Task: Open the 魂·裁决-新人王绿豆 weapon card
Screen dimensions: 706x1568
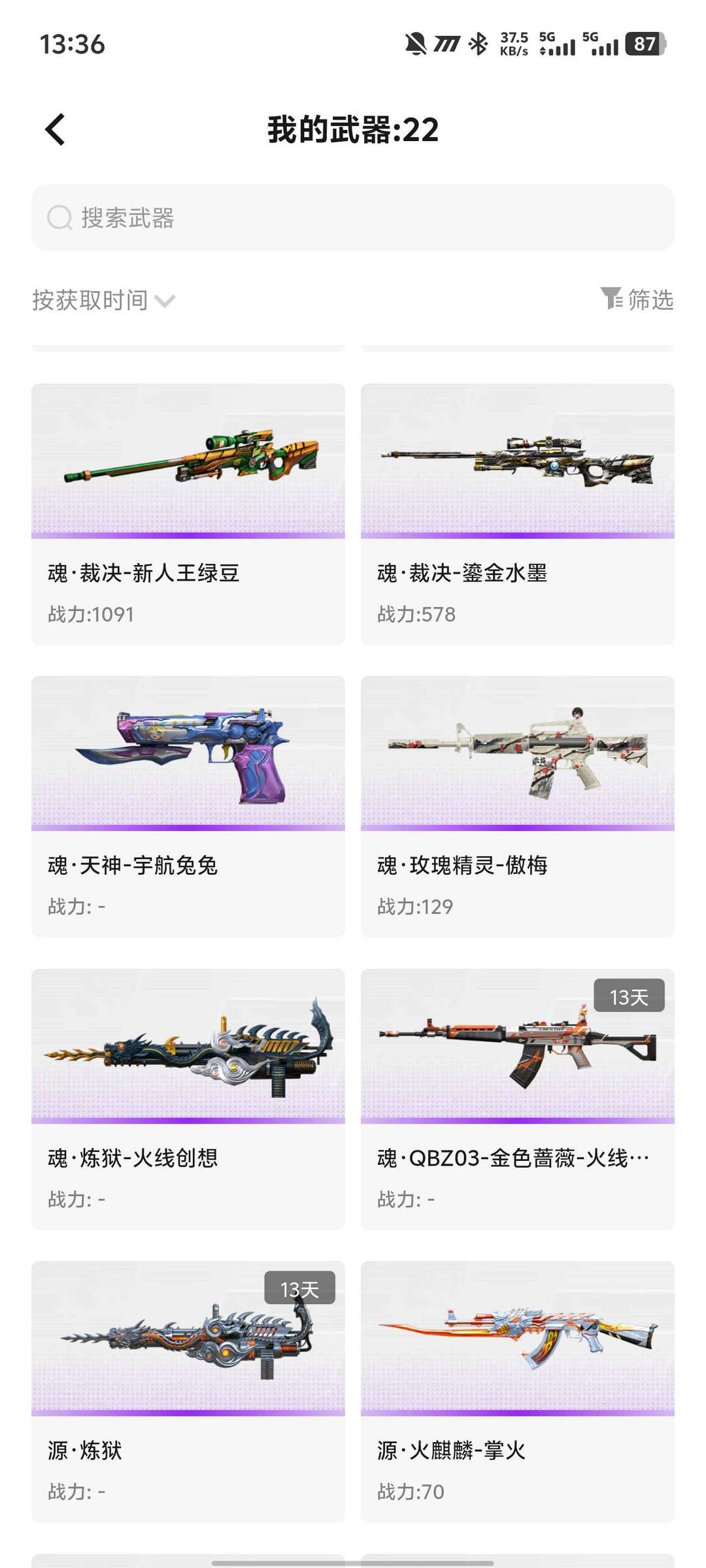Action: coord(188,514)
